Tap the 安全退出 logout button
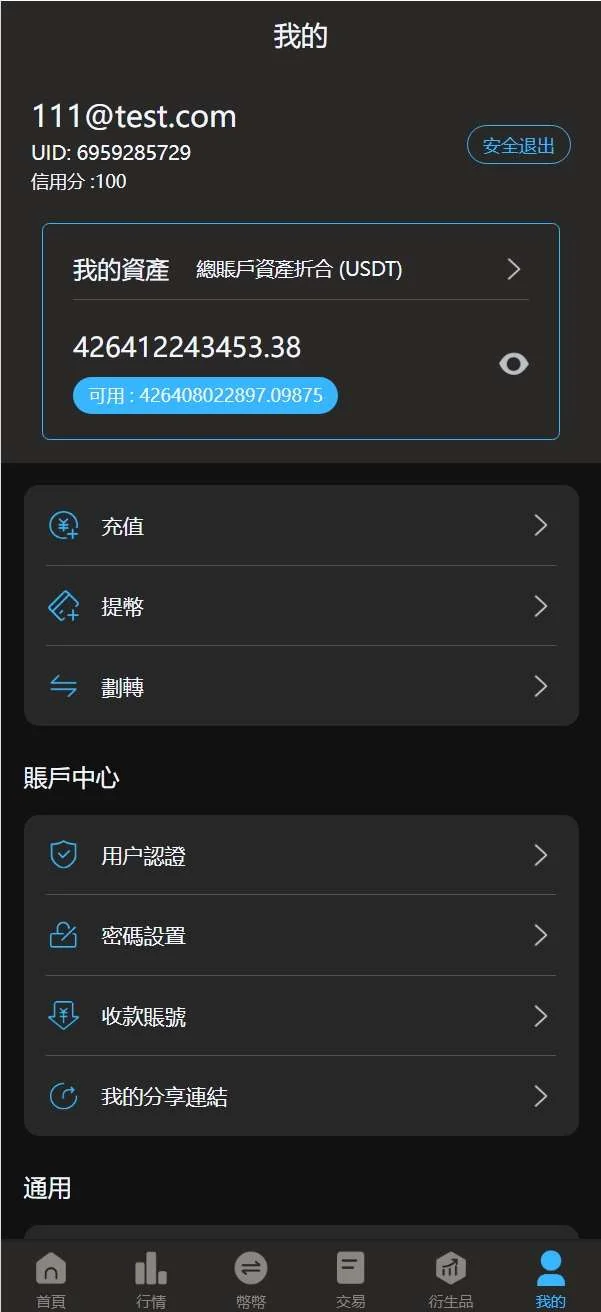 click(x=518, y=146)
